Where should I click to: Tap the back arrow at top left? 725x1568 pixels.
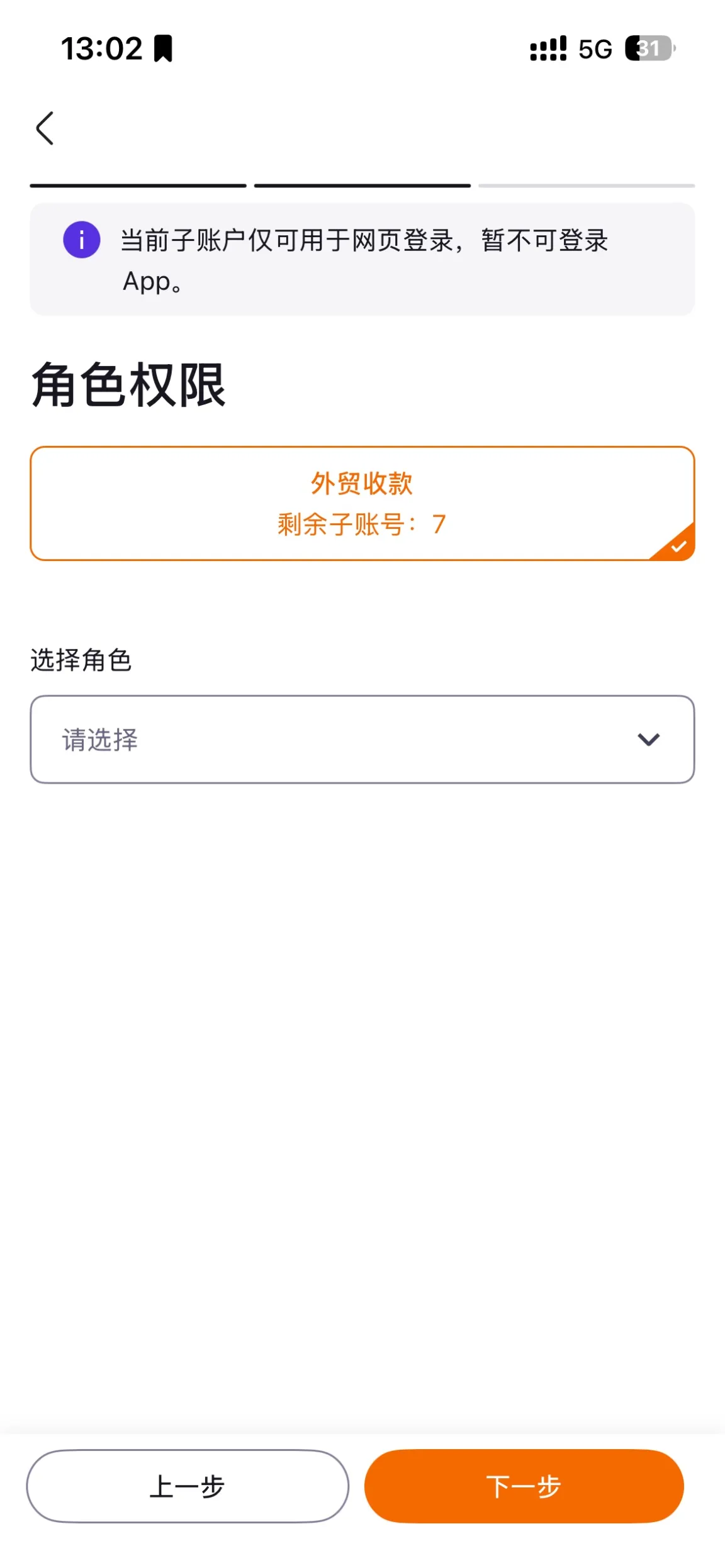(x=44, y=128)
